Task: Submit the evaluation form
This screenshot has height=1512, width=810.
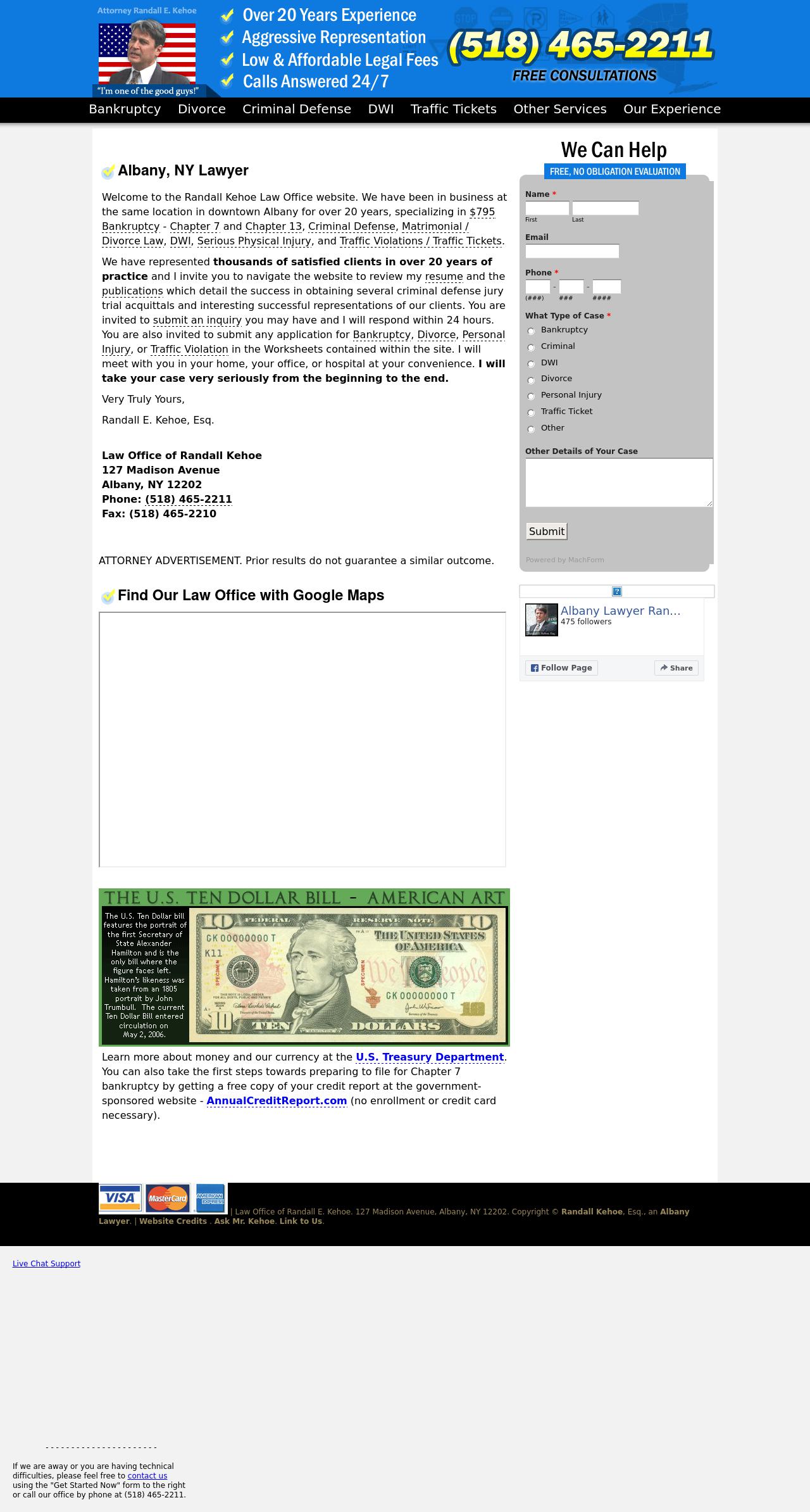Action: [547, 531]
